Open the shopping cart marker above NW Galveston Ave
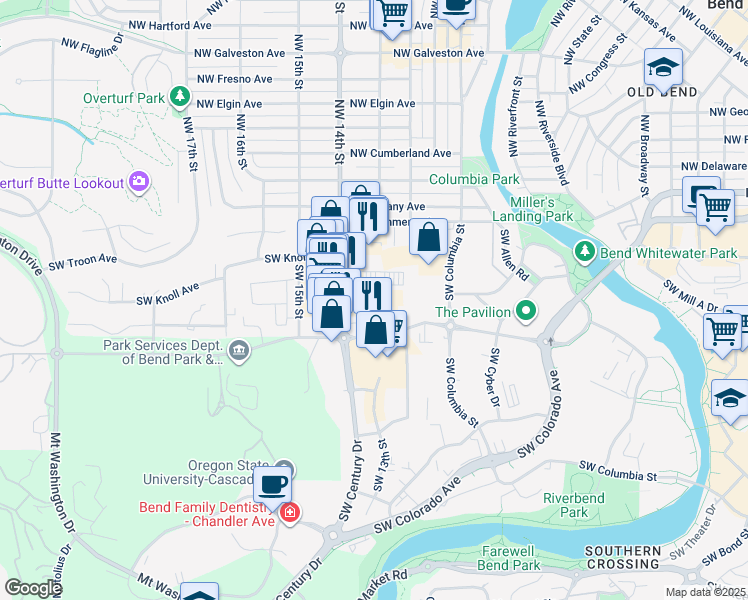This screenshot has height=600, width=748. pos(392,17)
